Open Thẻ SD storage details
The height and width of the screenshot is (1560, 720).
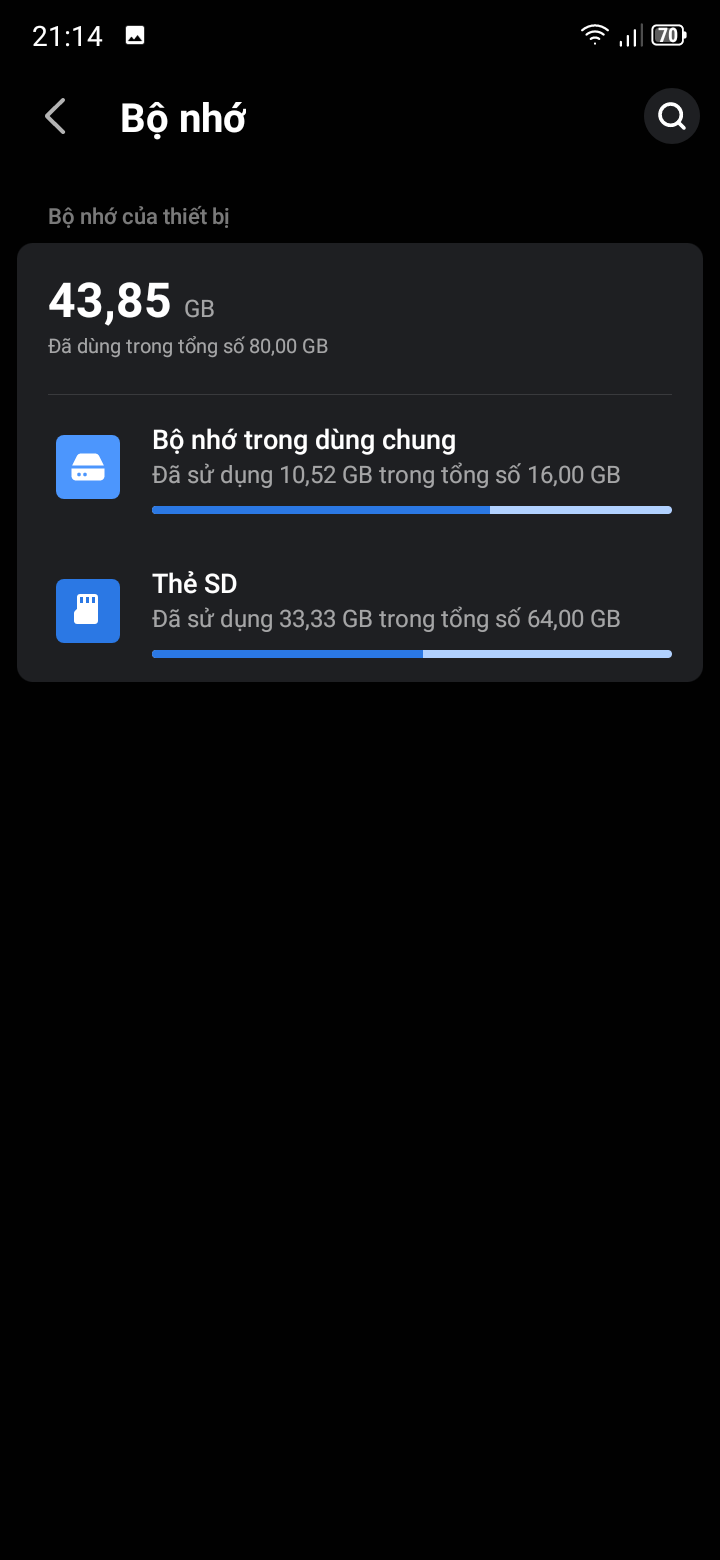360,611
